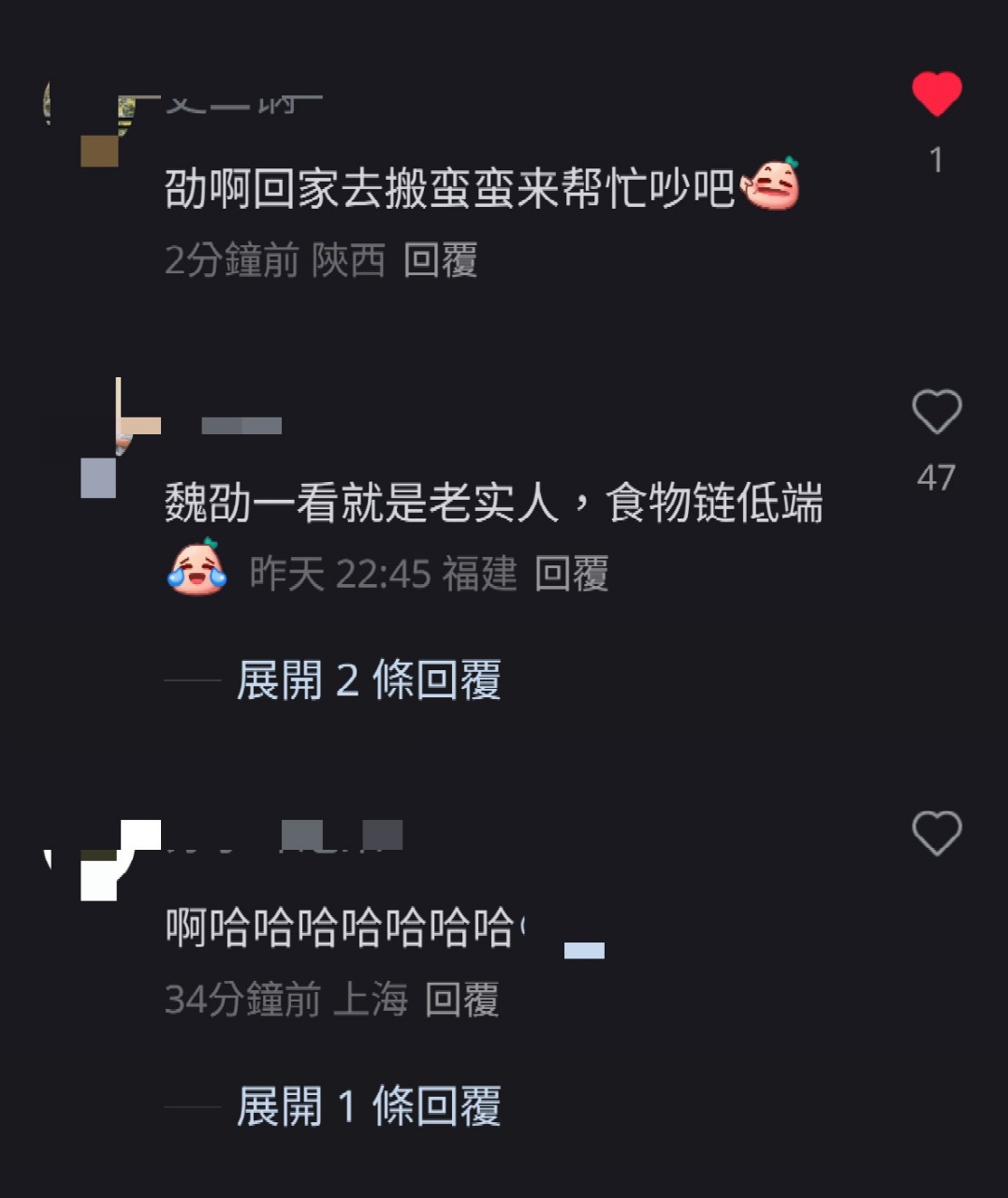
Task: Unlike the comment from 陕西
Action: [x=936, y=94]
